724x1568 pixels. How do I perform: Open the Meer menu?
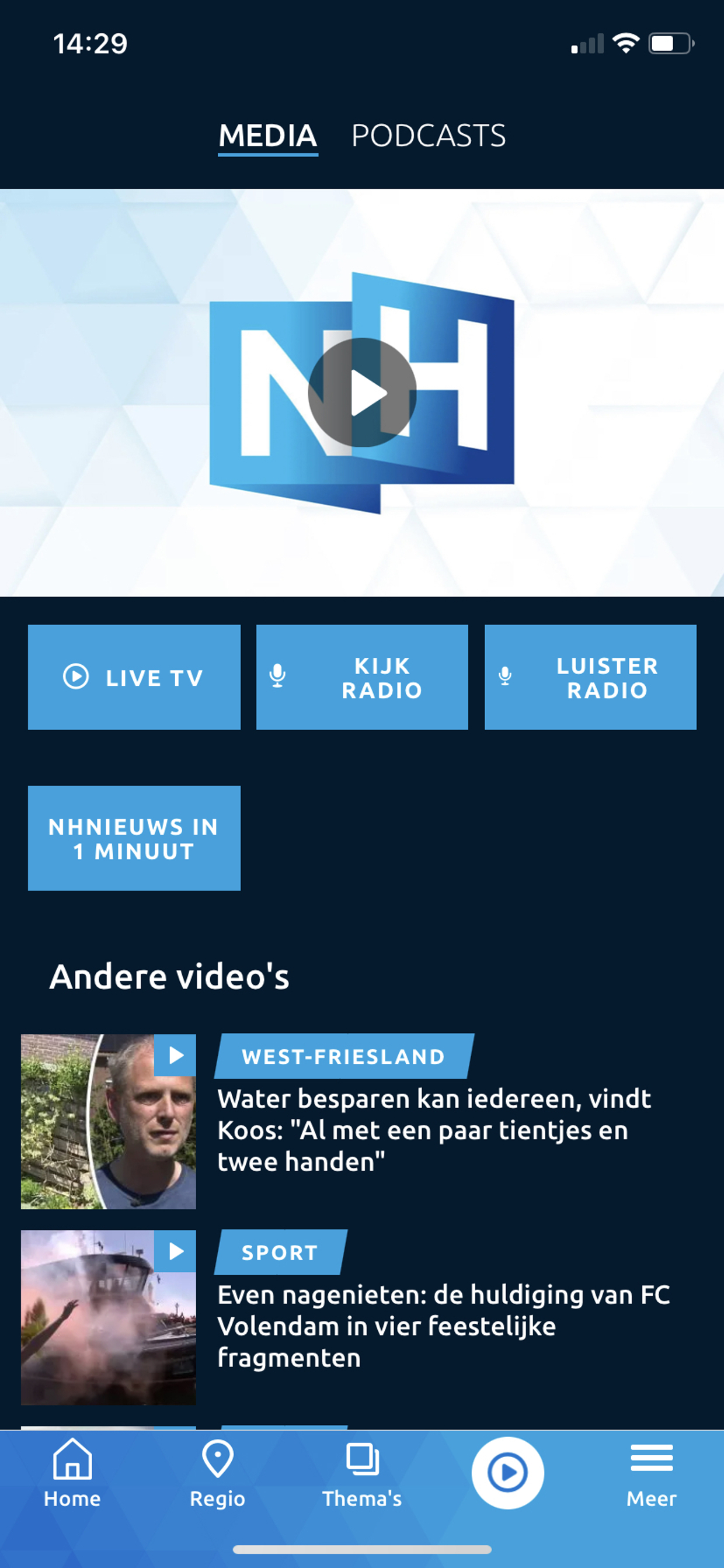click(651, 1473)
